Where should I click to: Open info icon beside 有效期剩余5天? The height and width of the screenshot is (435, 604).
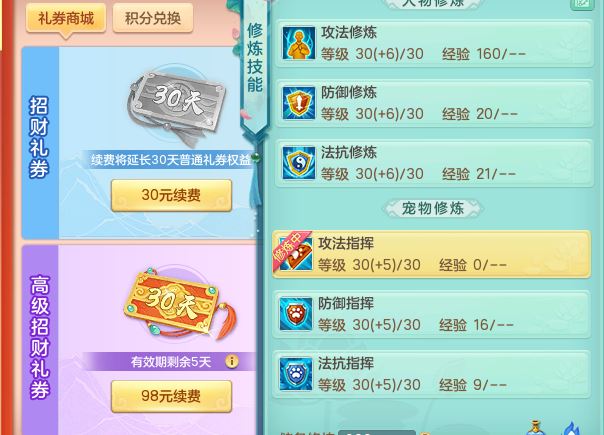(232, 362)
